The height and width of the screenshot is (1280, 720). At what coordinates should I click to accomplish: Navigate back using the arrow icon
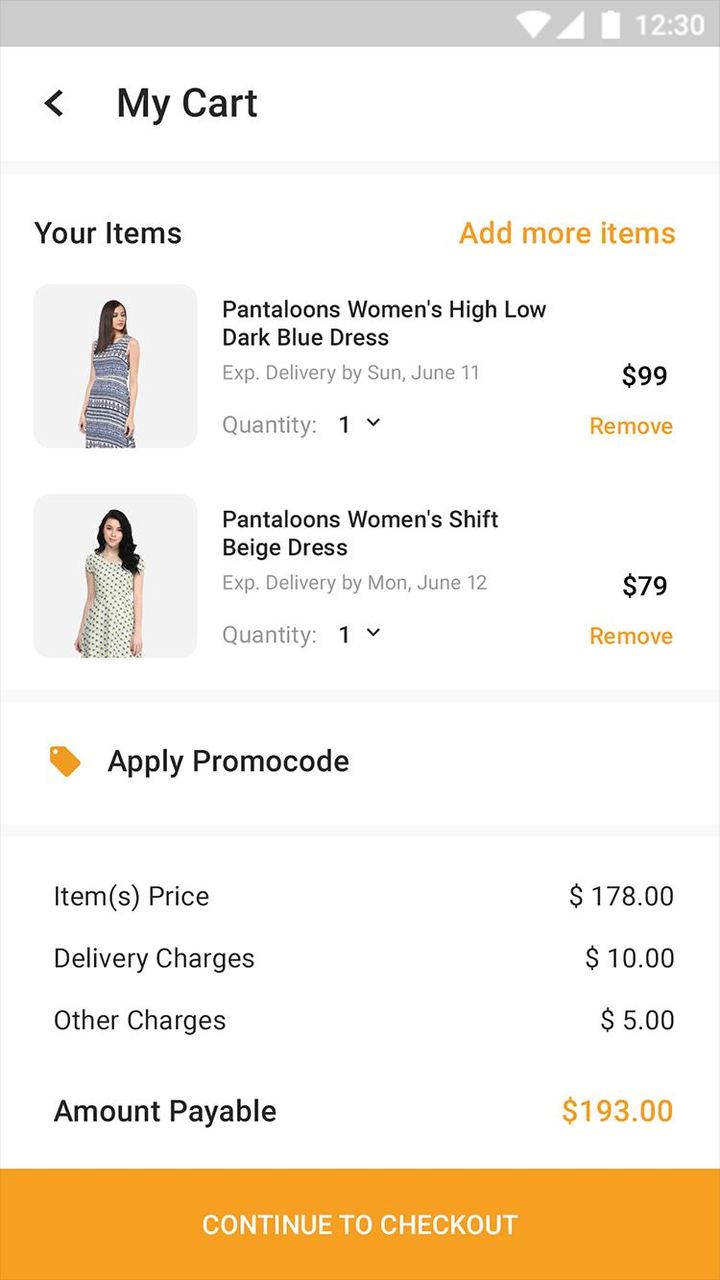[x=52, y=103]
